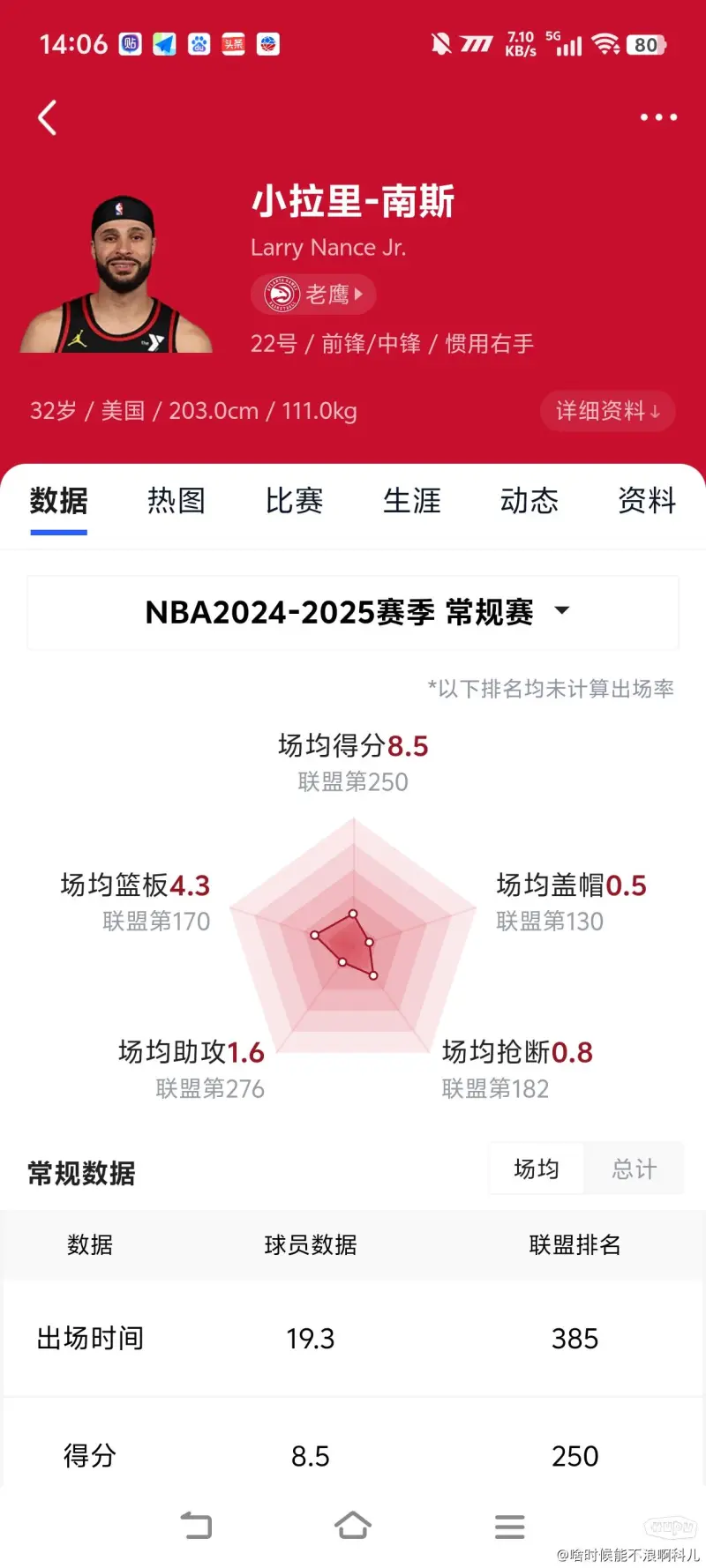Open the 生涯 career tab
Image resolution: width=706 pixels, height=1568 pixels.
[412, 501]
